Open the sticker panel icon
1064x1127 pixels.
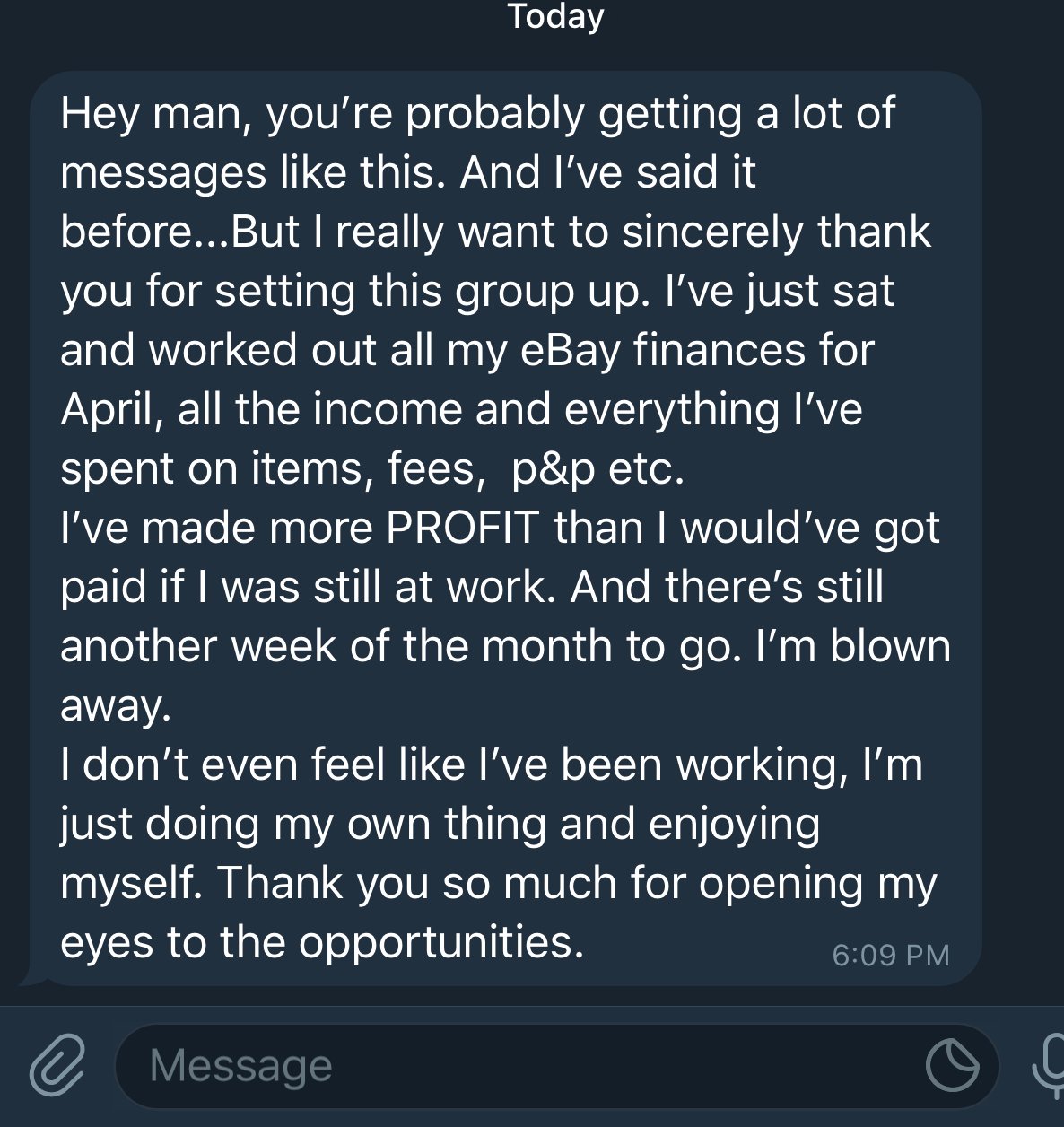click(x=952, y=1066)
